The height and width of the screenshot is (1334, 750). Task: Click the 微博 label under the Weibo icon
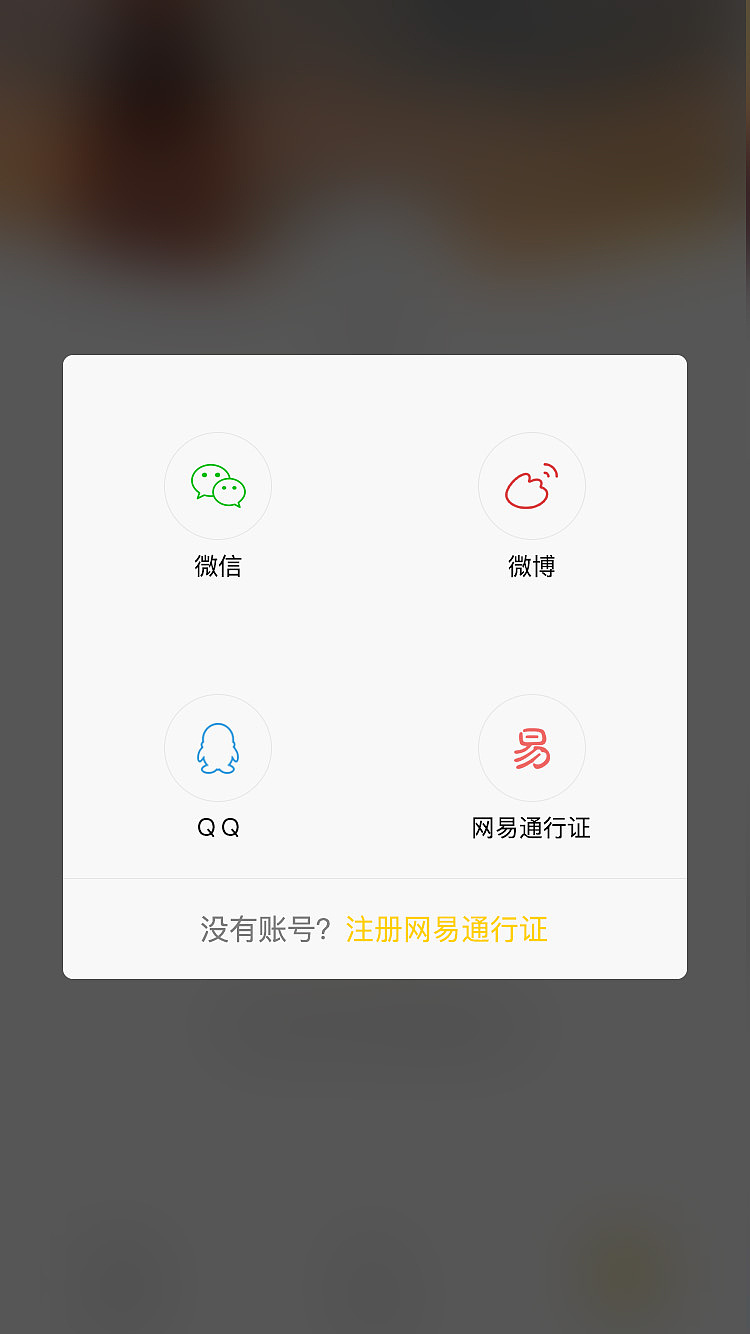coord(532,566)
